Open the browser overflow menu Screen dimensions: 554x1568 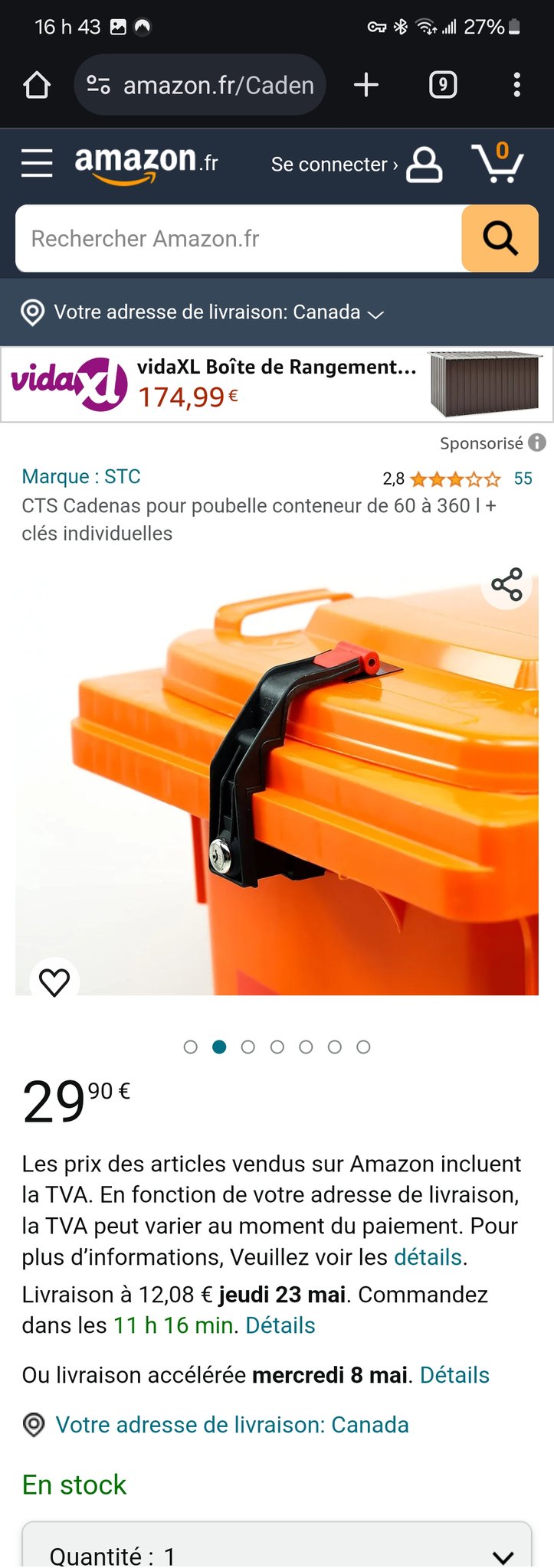tap(517, 85)
